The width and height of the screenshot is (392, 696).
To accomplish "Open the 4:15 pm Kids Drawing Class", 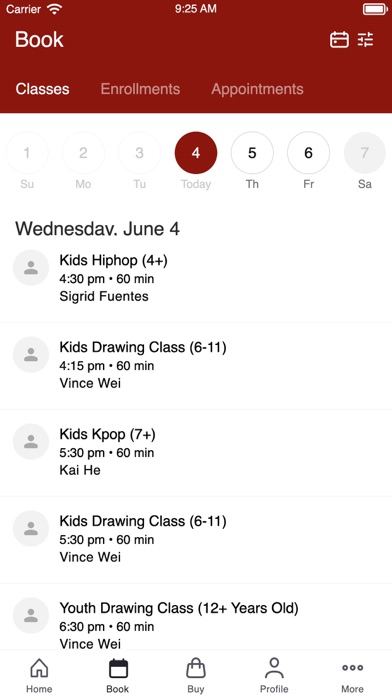I will [x=196, y=365].
